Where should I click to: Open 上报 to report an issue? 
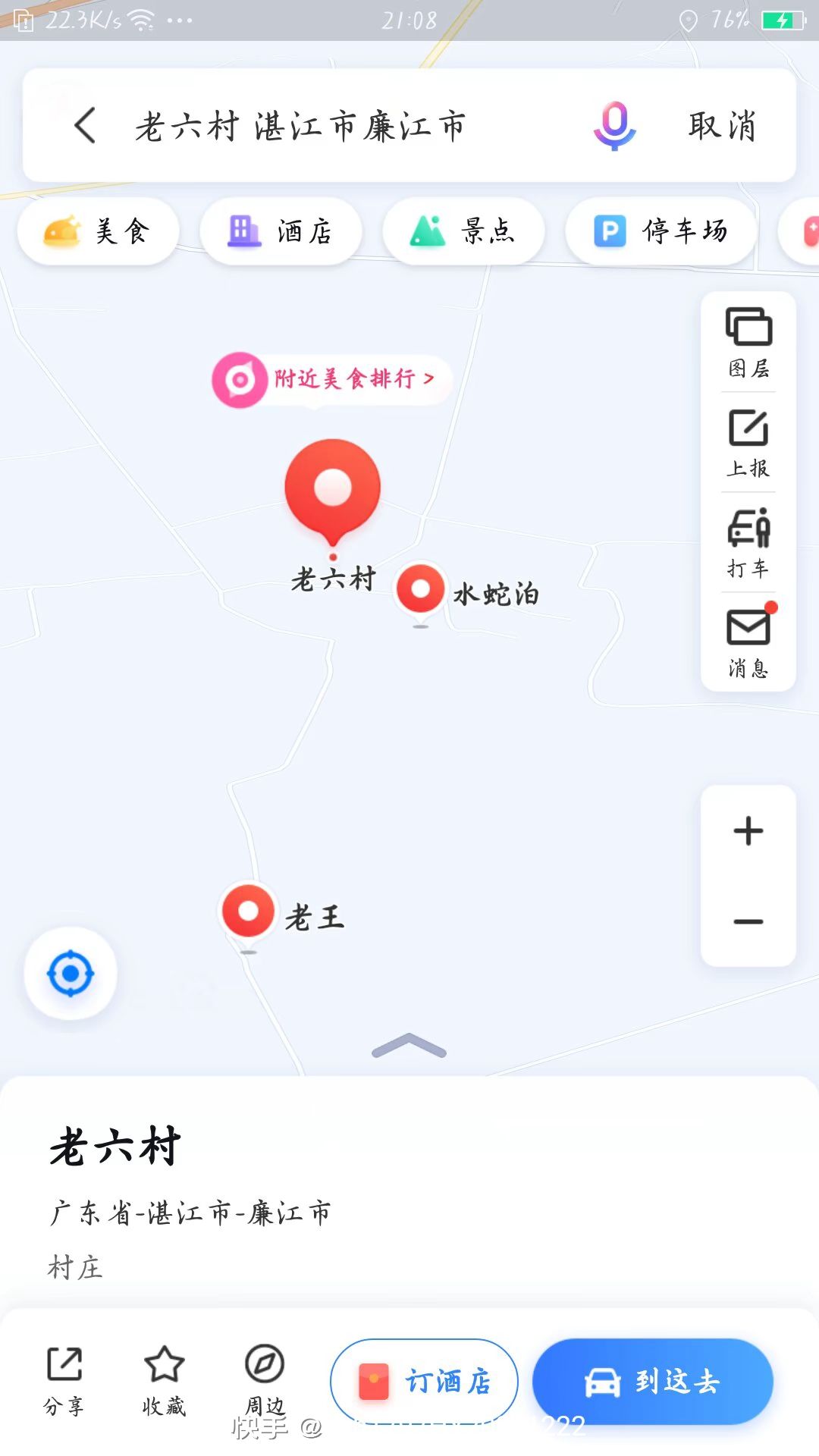(748, 443)
